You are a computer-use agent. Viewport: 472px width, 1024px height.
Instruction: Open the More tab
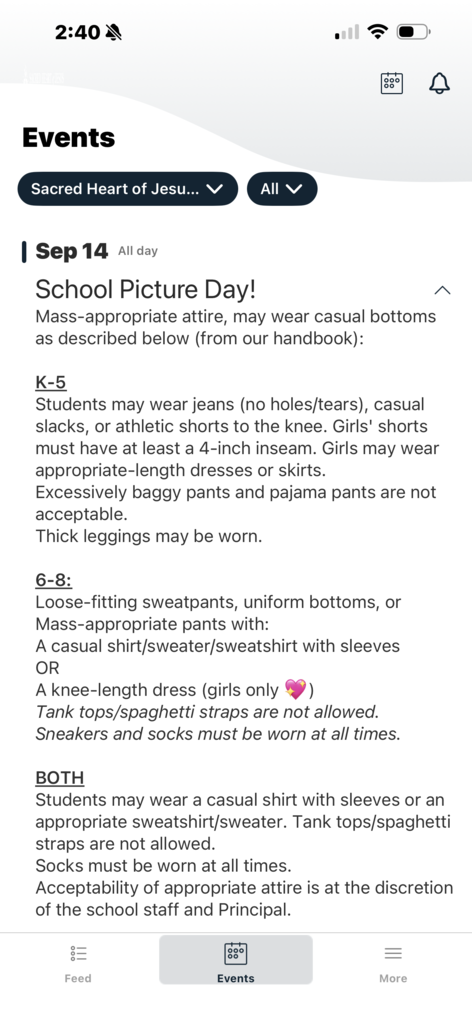point(393,963)
